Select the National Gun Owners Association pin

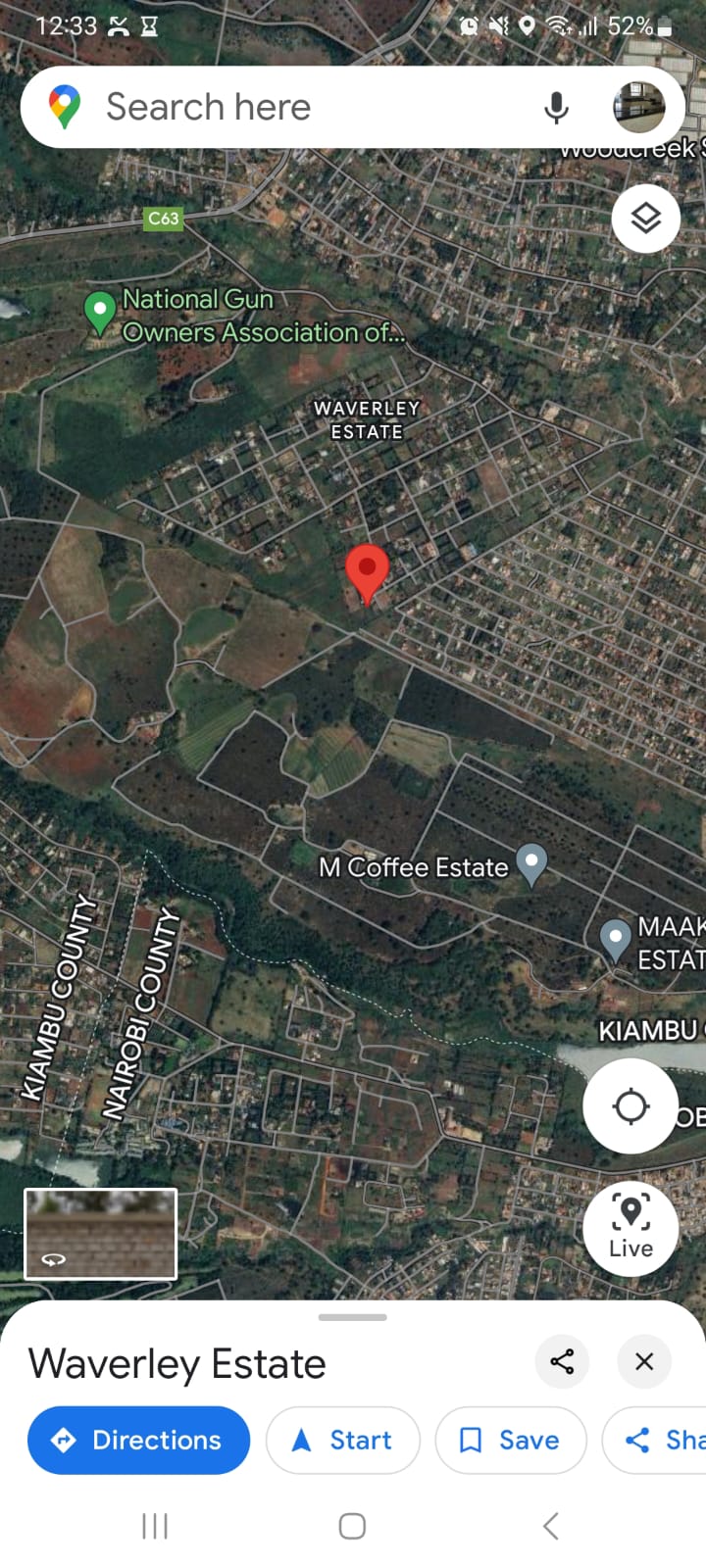100,313
